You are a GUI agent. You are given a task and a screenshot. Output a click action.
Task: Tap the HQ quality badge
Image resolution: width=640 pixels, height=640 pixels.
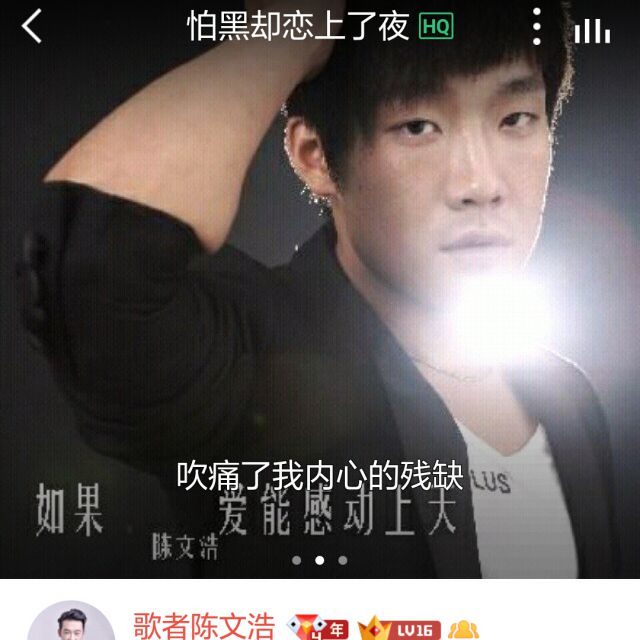(435, 27)
